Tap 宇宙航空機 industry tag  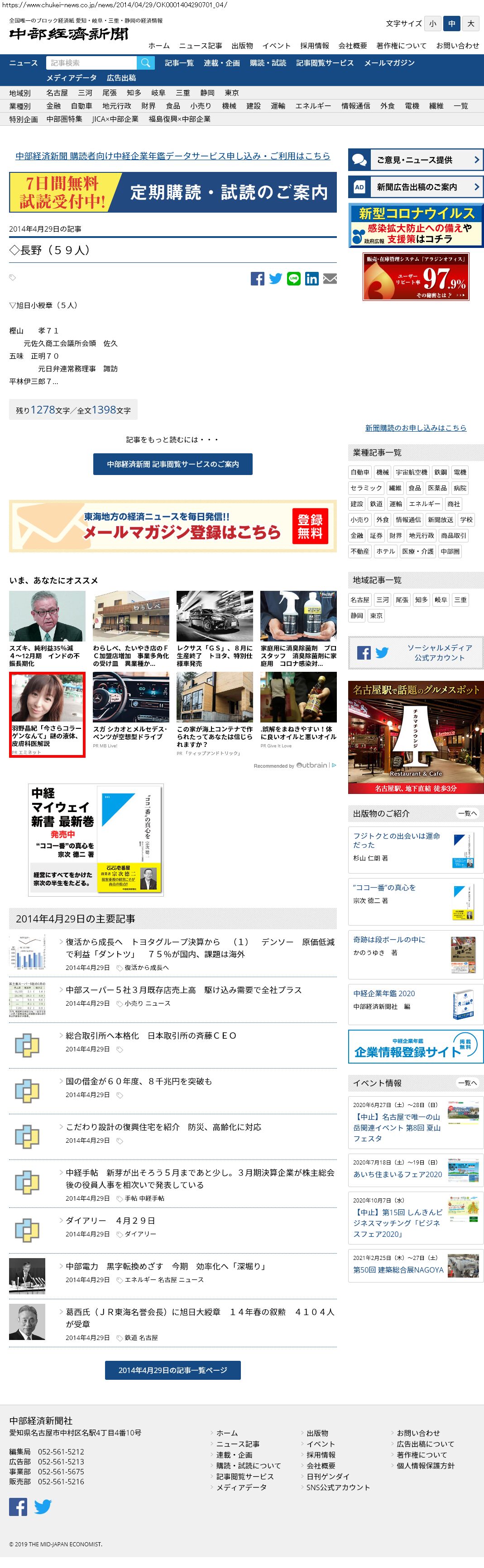point(411,472)
